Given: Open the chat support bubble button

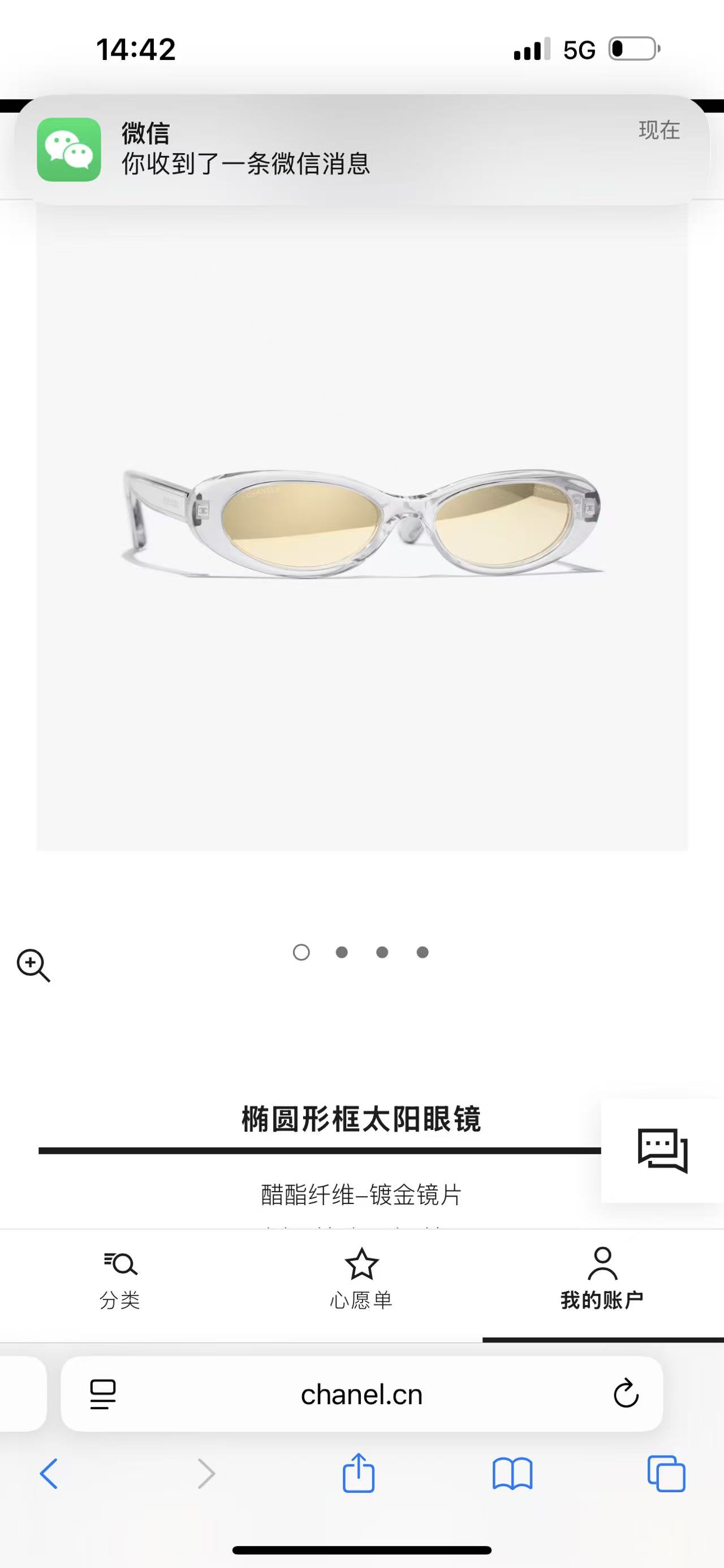Looking at the screenshot, I should click(662, 1150).
